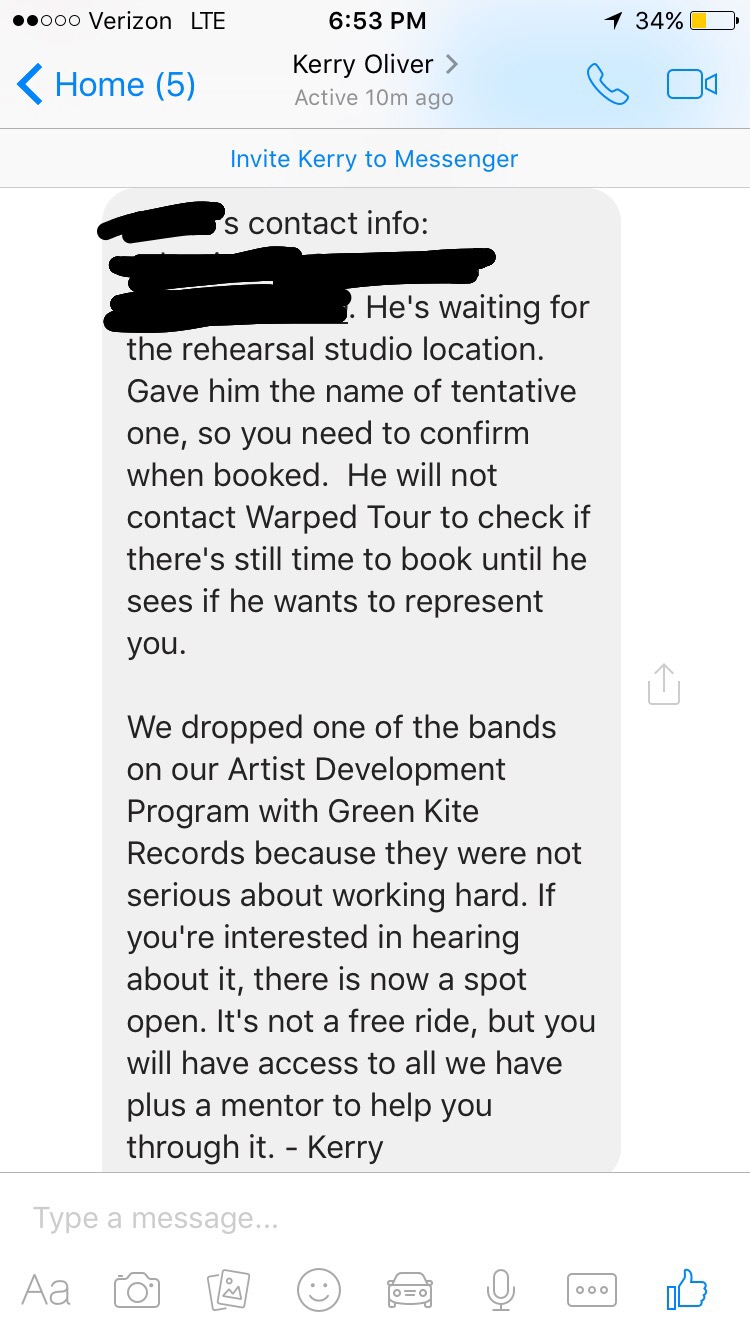
Task: Open the photo gallery picker
Action: tap(228, 1290)
